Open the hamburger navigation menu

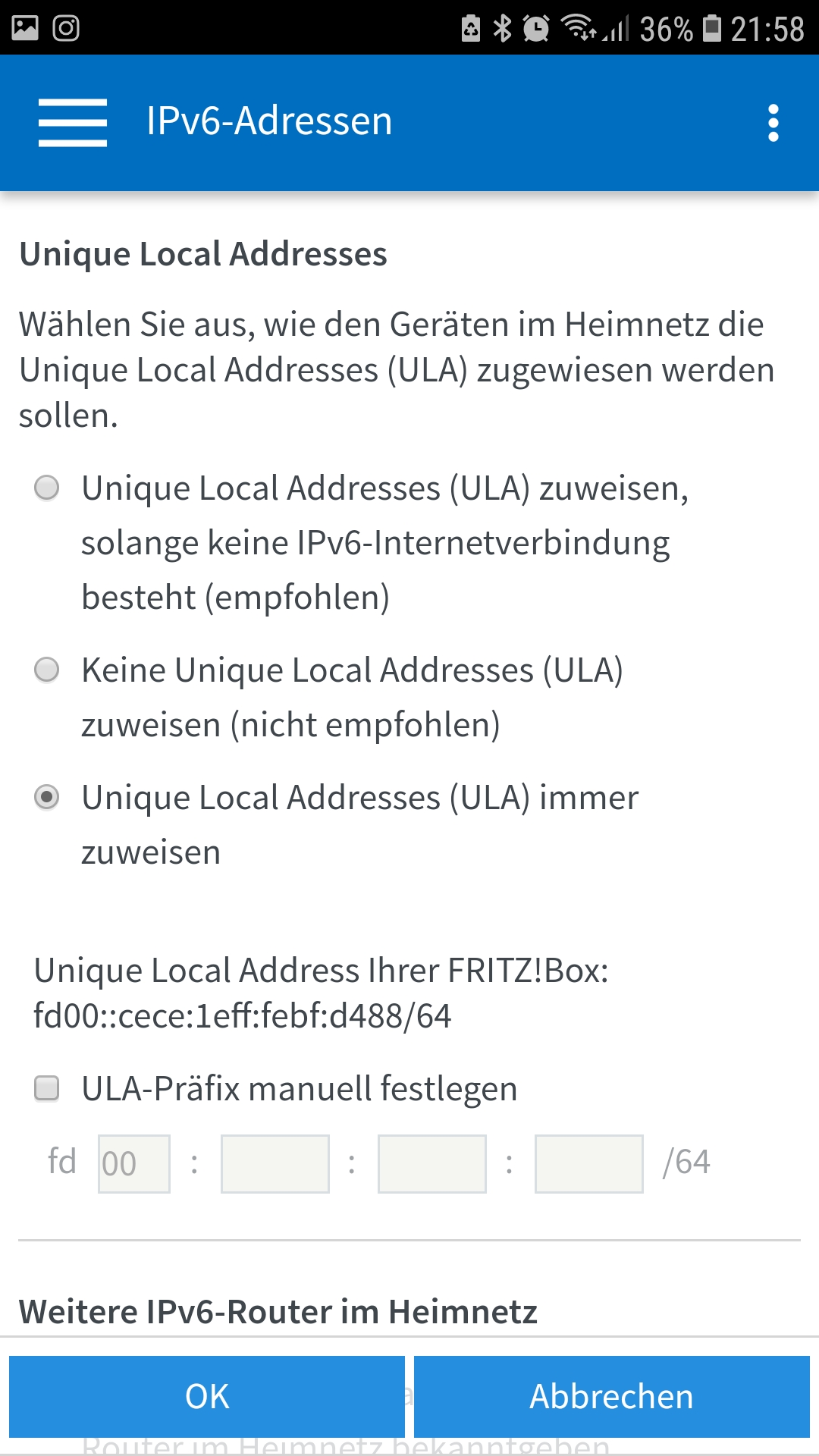click(x=73, y=122)
